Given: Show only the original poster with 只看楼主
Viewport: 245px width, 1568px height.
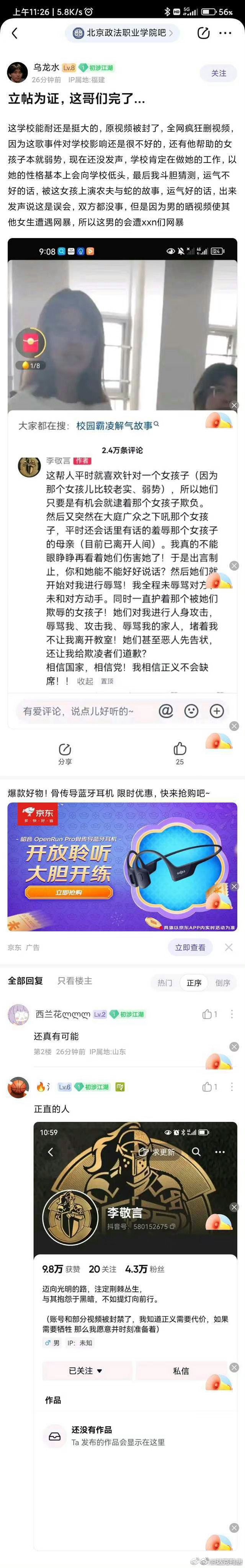Looking at the screenshot, I should (x=75, y=980).
